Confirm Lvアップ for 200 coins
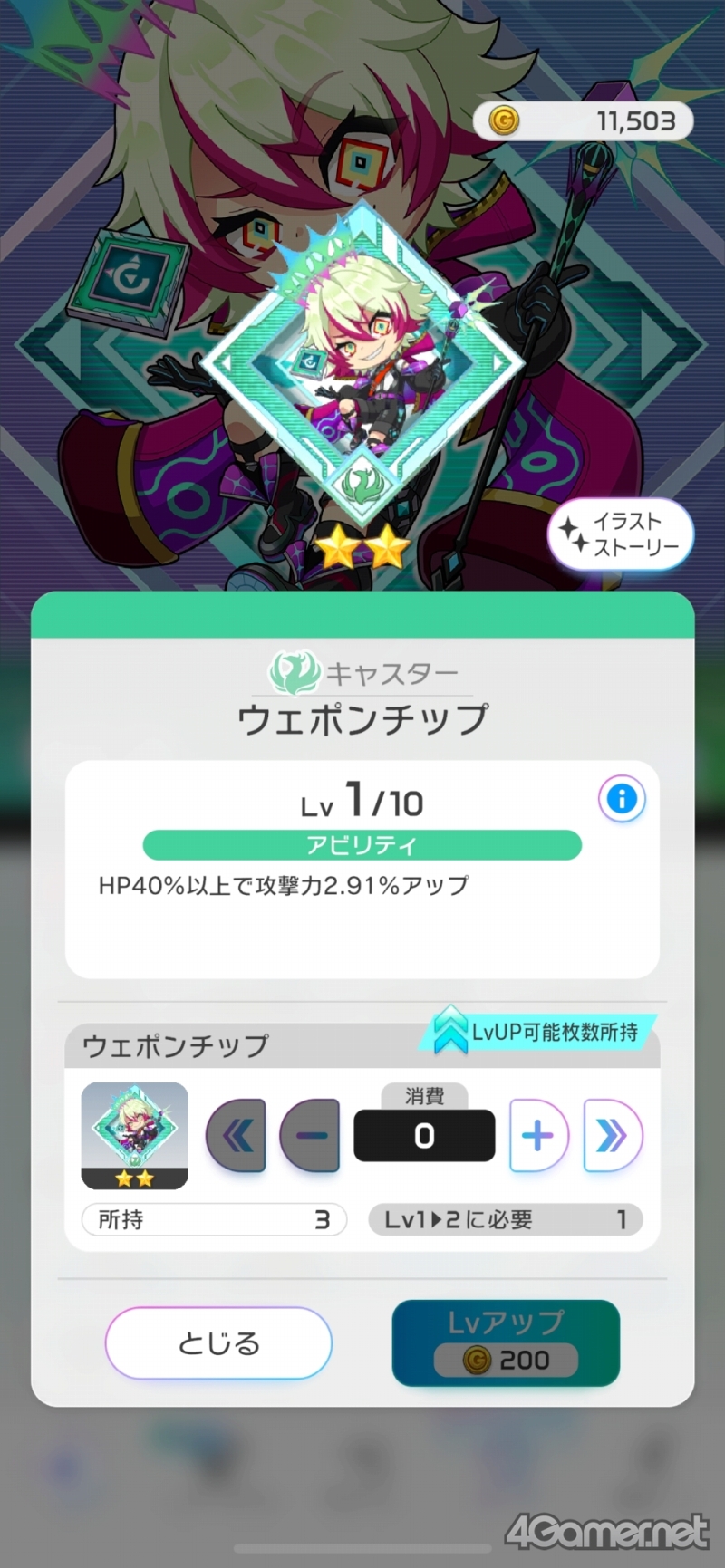Viewport: 725px width, 1568px height. pyautogui.click(x=506, y=1342)
